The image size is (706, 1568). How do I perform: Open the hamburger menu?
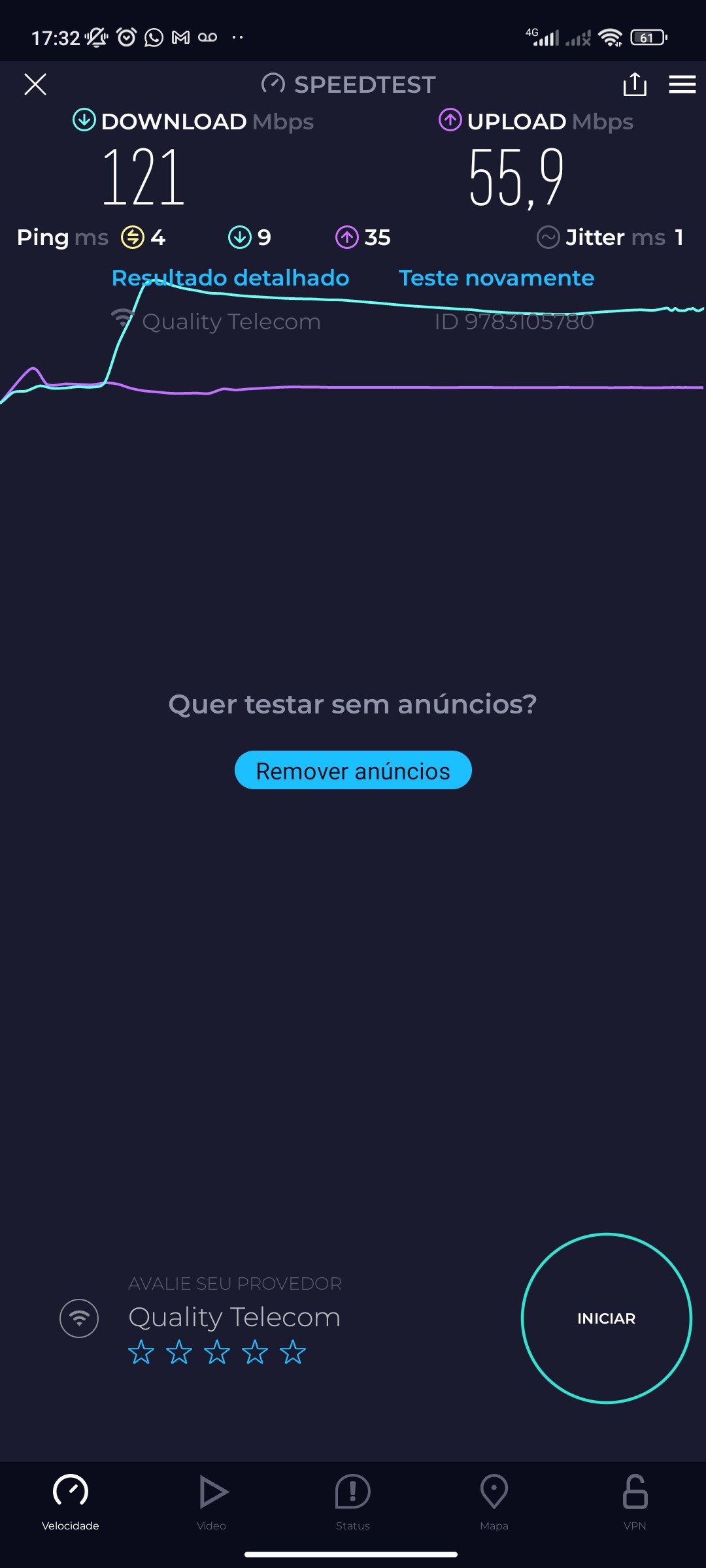click(x=682, y=84)
